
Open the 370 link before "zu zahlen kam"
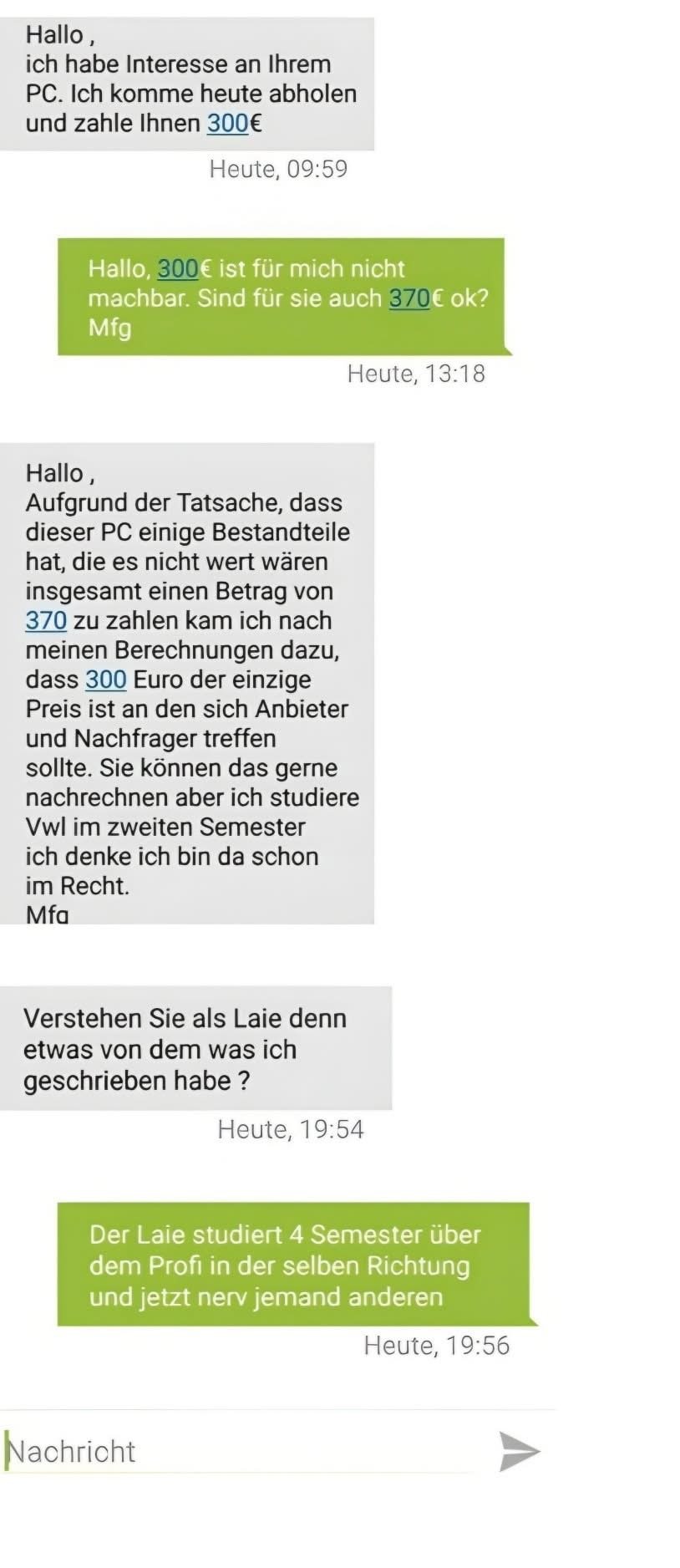[x=46, y=621]
